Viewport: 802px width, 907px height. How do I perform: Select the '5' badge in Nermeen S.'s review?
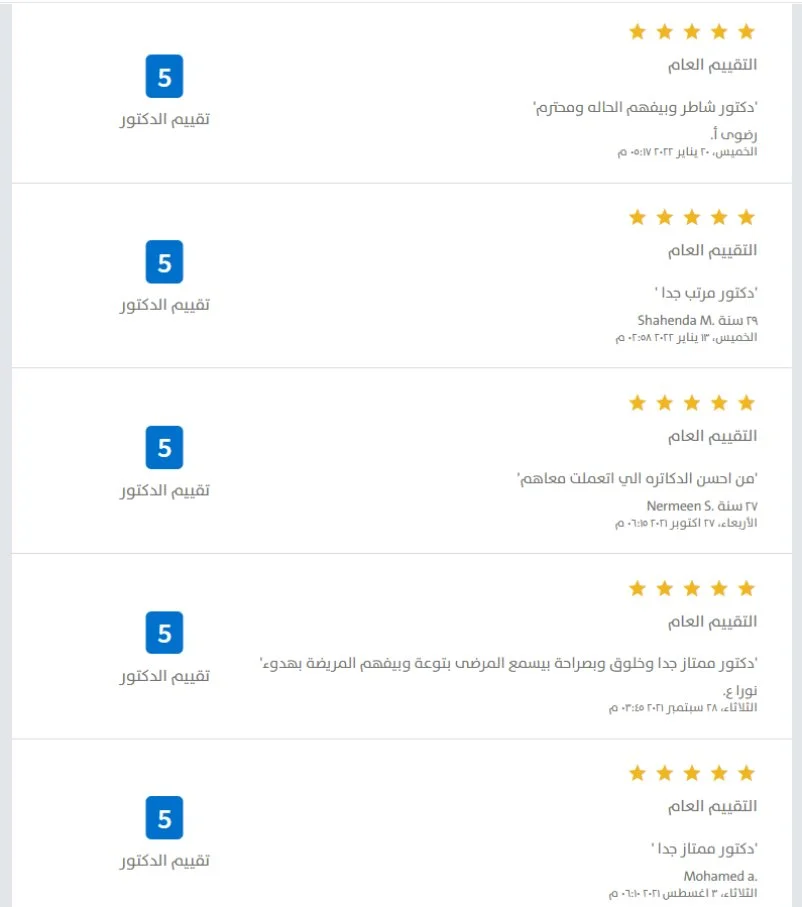pos(163,446)
